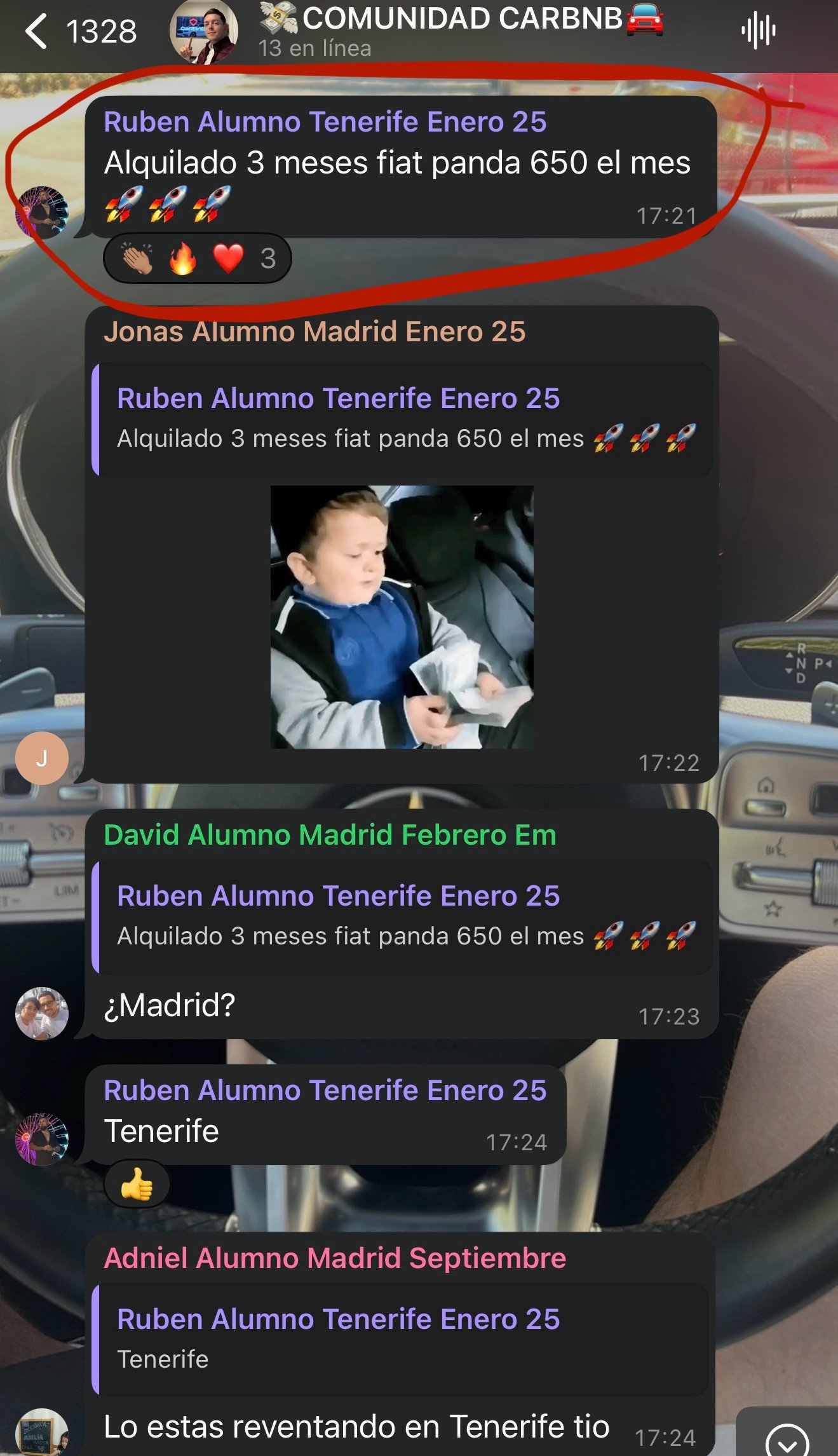Open Ruben's avatar beside the Fiat Panda message
The width and height of the screenshot is (838, 1456).
pyautogui.click(x=42, y=212)
